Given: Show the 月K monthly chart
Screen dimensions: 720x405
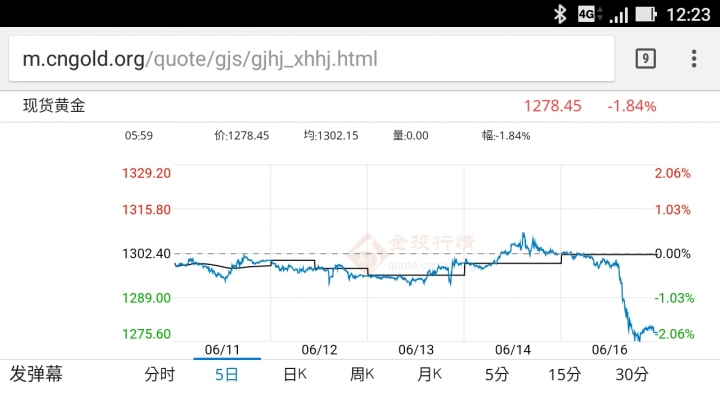Looking at the screenshot, I should (430, 375).
